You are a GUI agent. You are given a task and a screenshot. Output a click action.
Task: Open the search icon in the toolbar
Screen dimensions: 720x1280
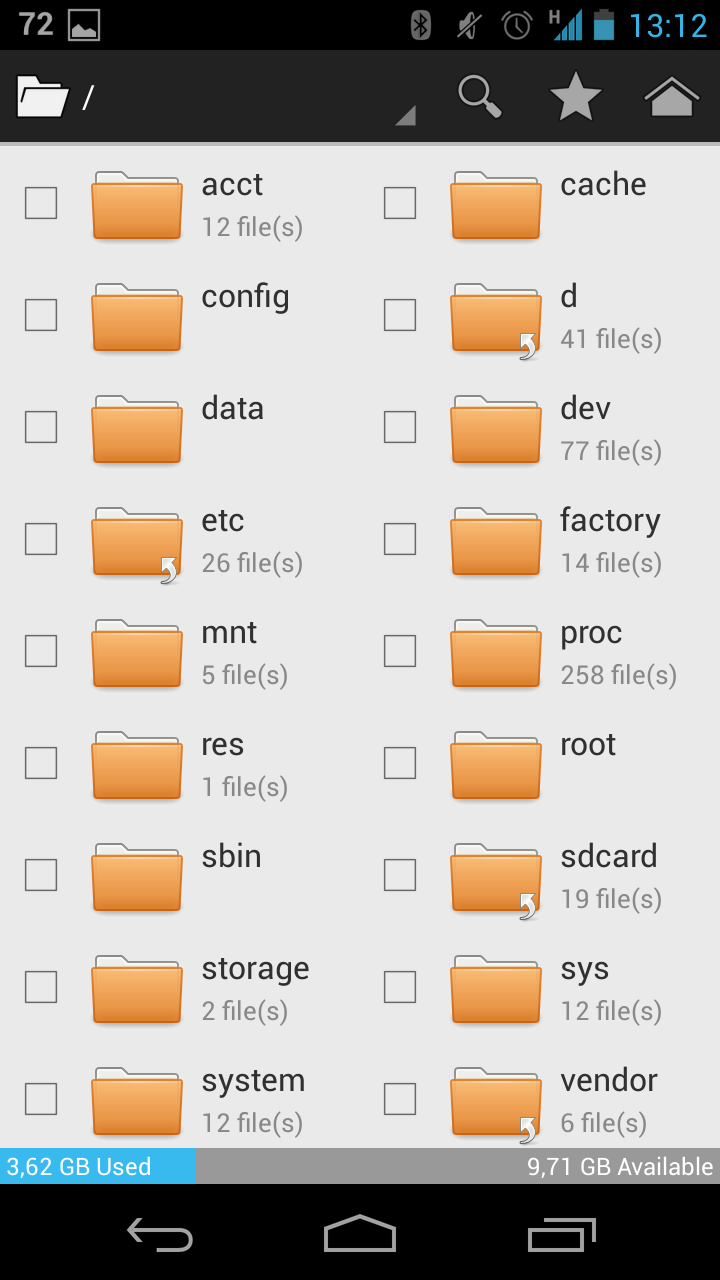pyautogui.click(x=480, y=96)
